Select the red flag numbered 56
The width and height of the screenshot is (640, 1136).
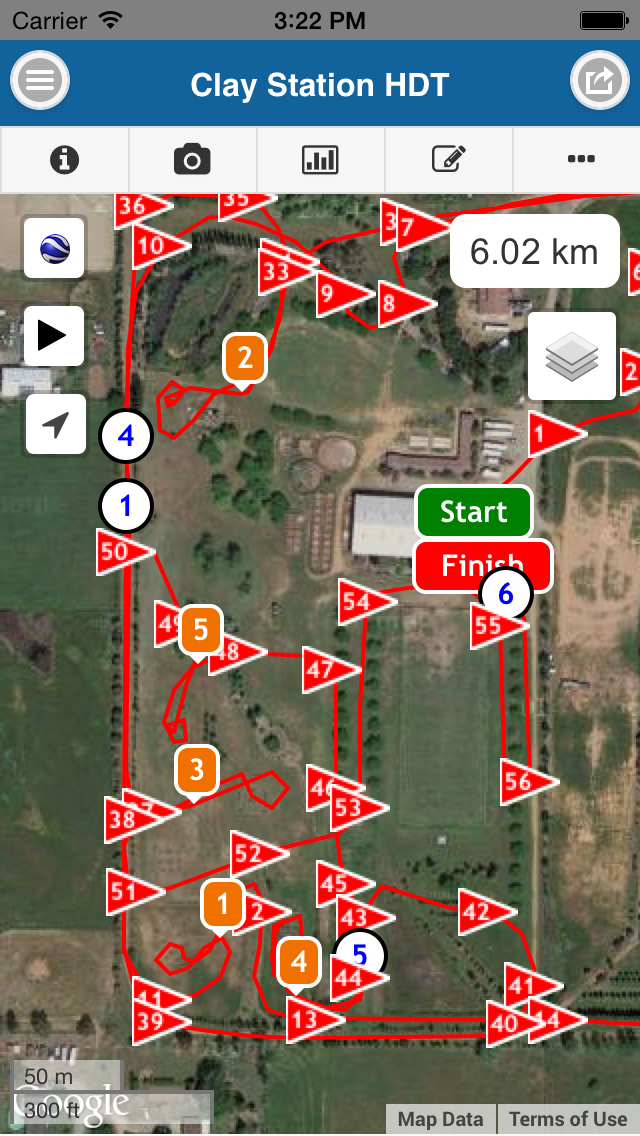click(x=524, y=781)
